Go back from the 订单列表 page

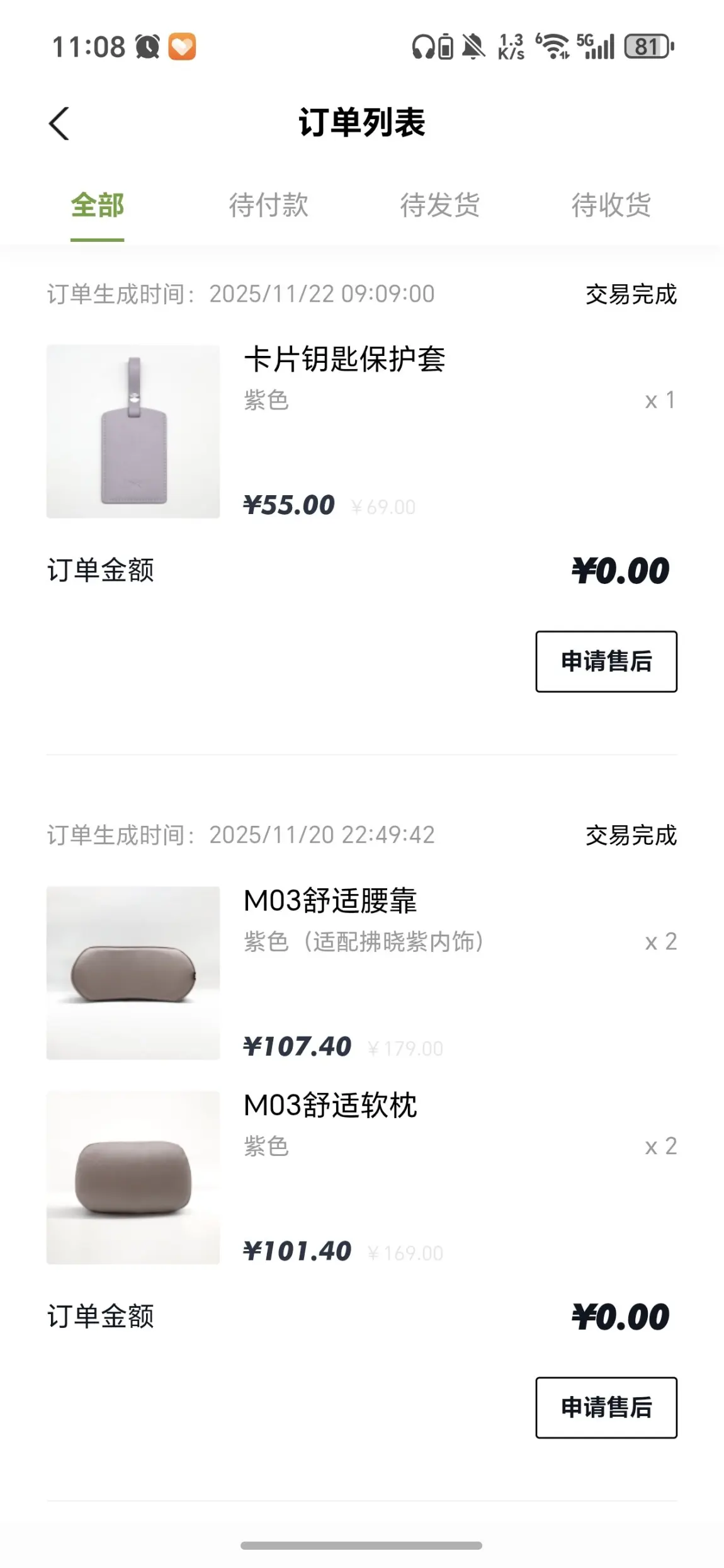pos(59,123)
